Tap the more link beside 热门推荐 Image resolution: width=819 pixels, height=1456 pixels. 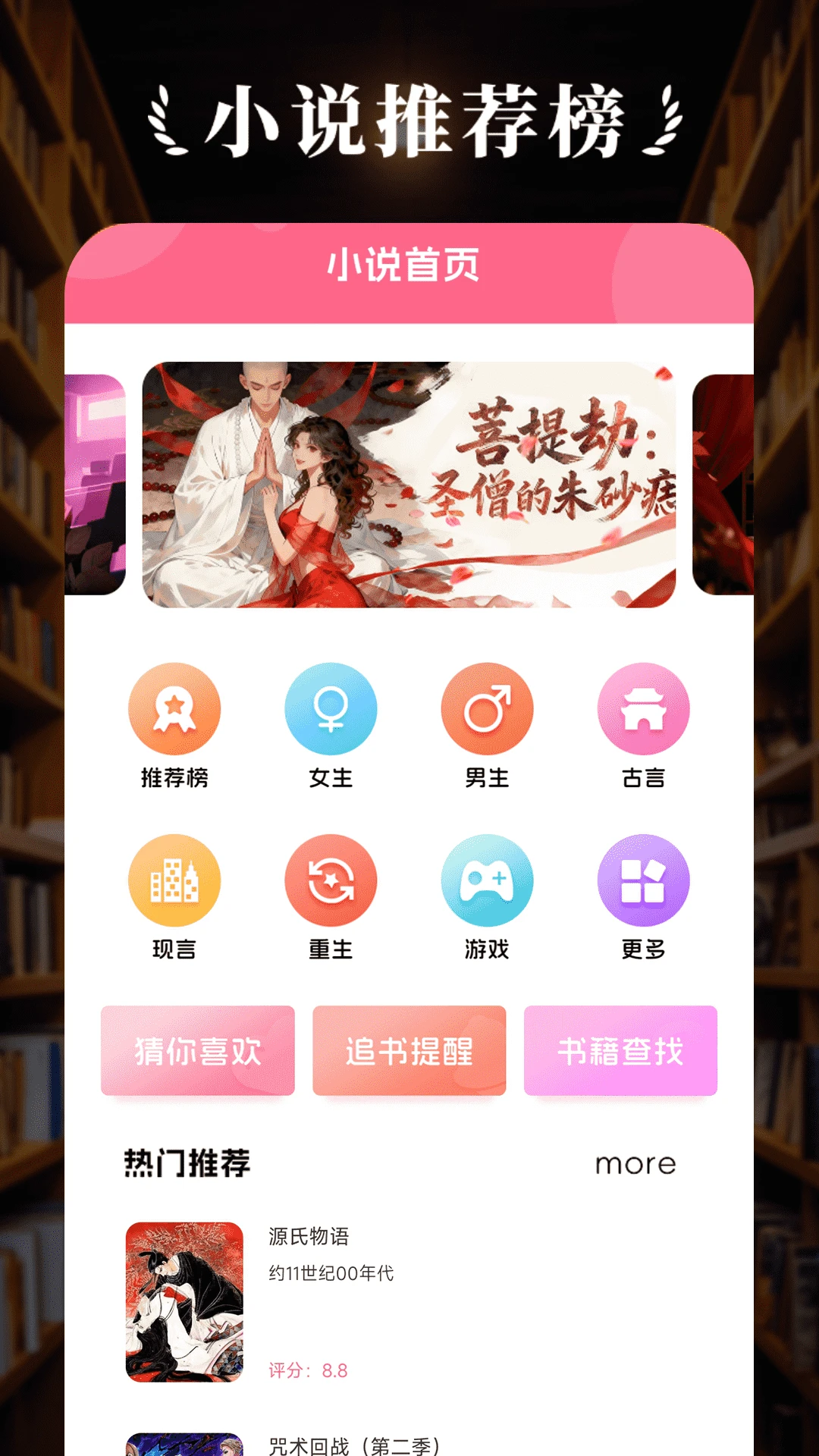(635, 1163)
